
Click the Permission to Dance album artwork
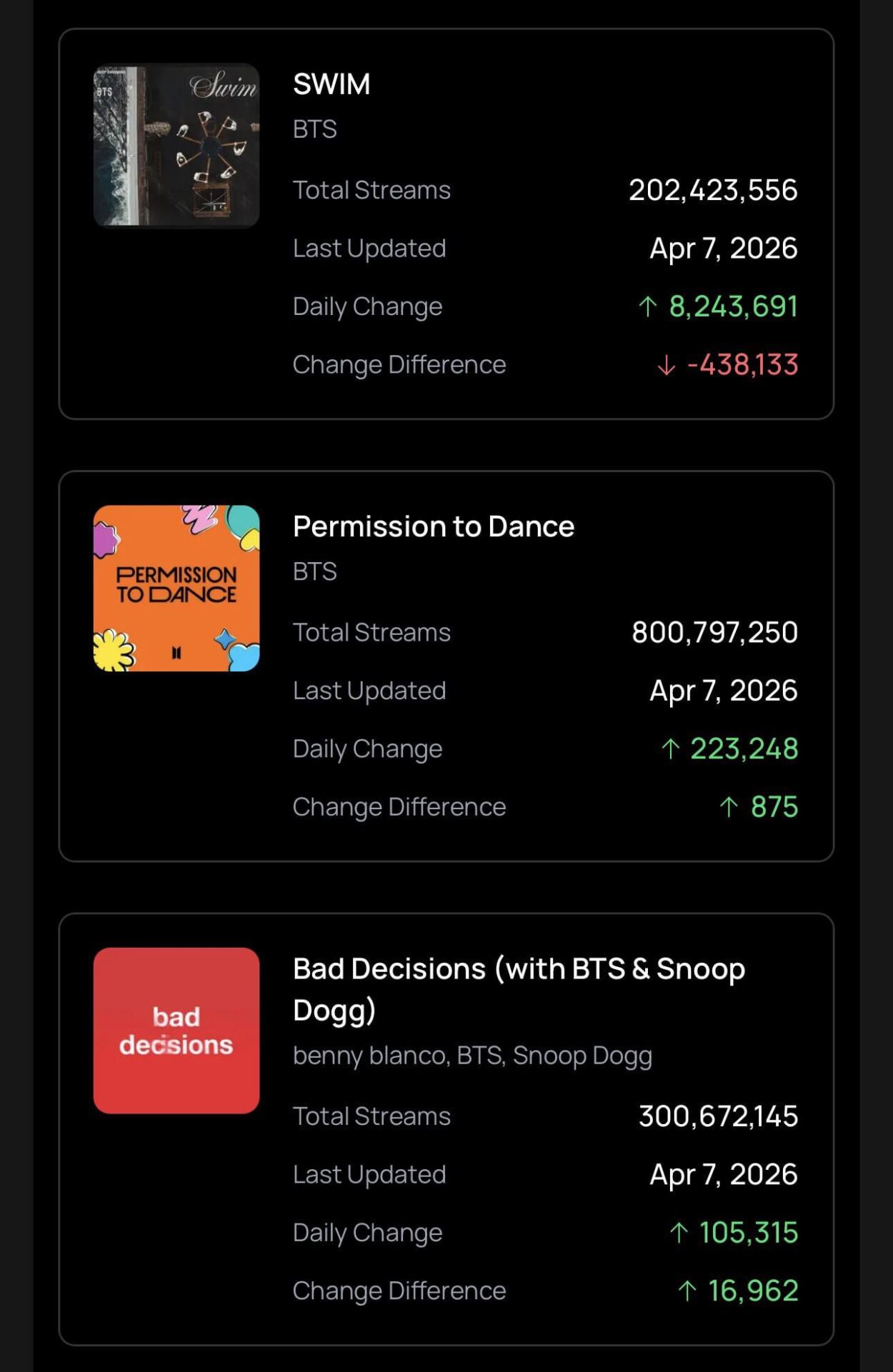coord(174,589)
